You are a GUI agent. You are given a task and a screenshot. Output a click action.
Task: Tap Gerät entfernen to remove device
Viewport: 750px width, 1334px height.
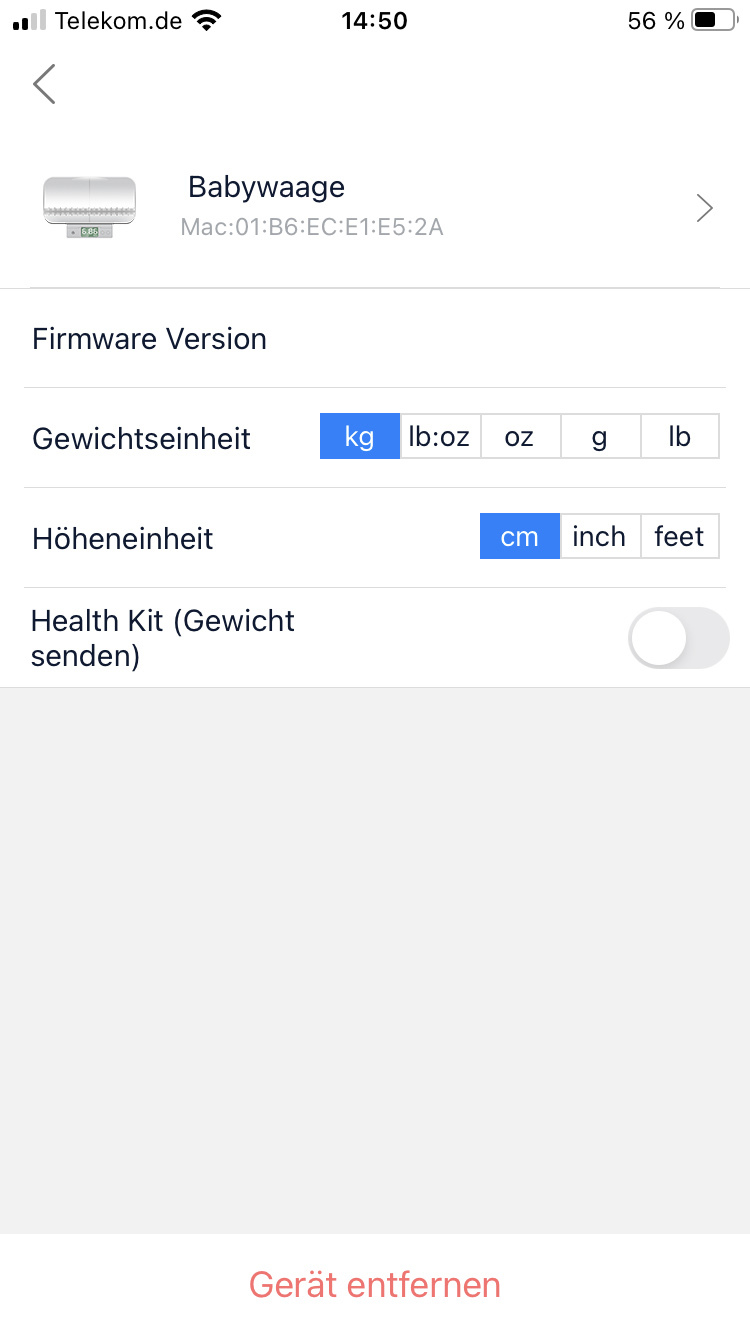(x=375, y=1284)
